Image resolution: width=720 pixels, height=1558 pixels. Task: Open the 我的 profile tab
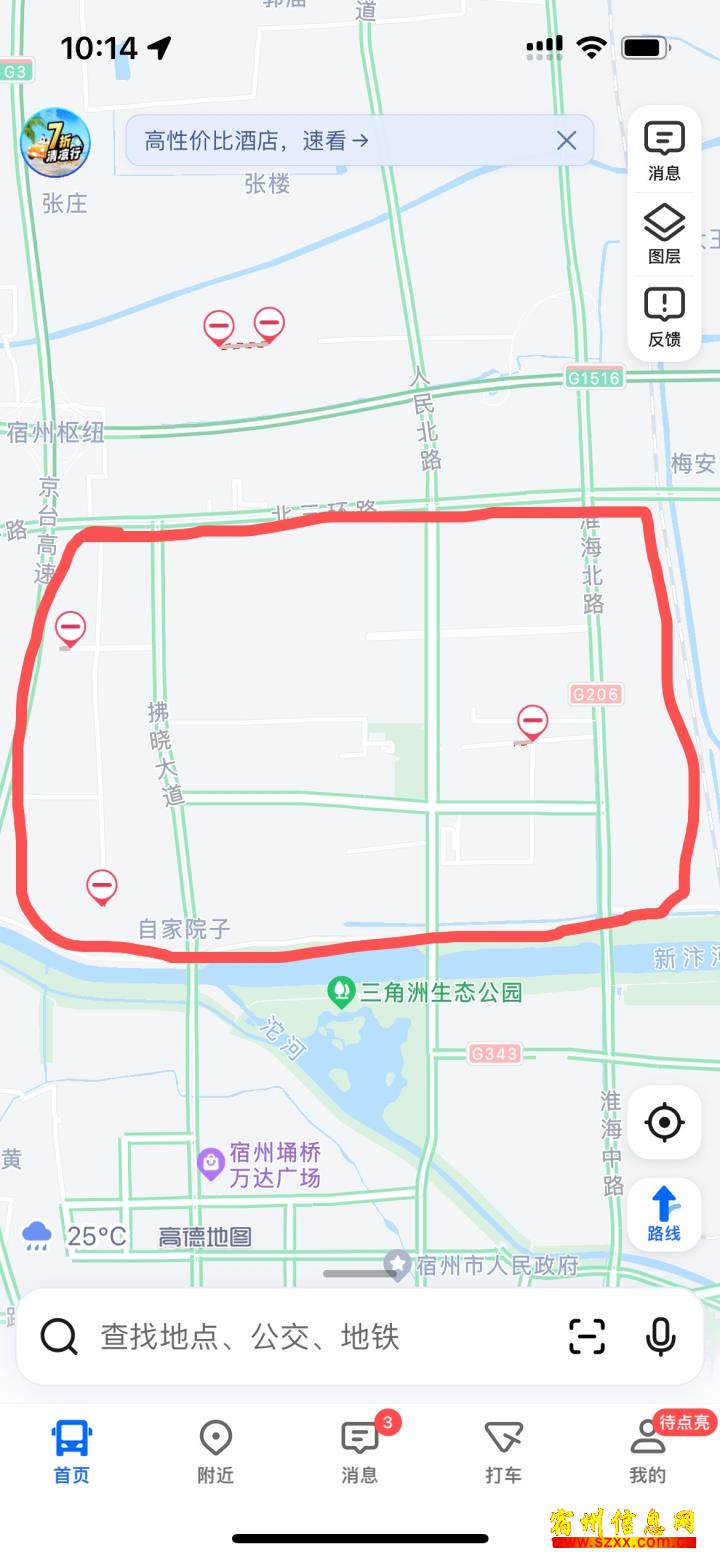648,1452
